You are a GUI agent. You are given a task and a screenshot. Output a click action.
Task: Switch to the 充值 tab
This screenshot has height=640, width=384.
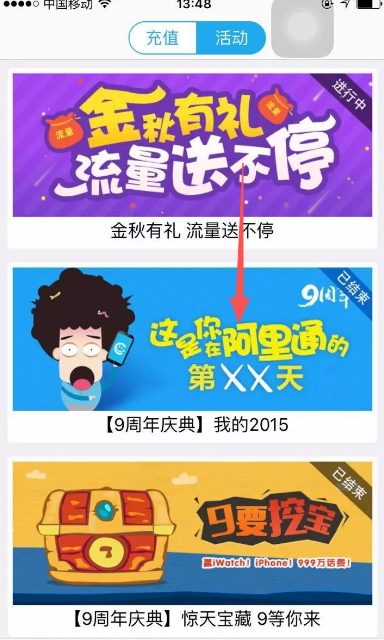(163, 38)
